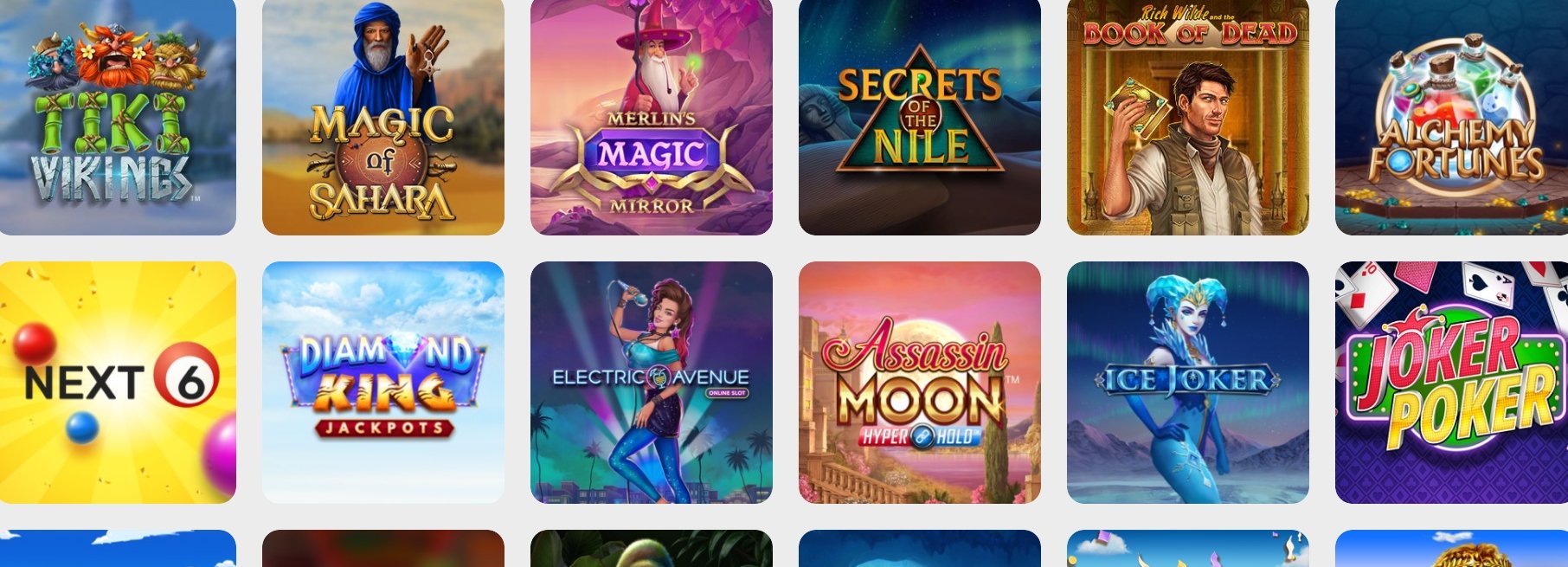This screenshot has height=567, width=1568.
Task: Select the Secrets of the Nile tile
Action: [x=919, y=117]
